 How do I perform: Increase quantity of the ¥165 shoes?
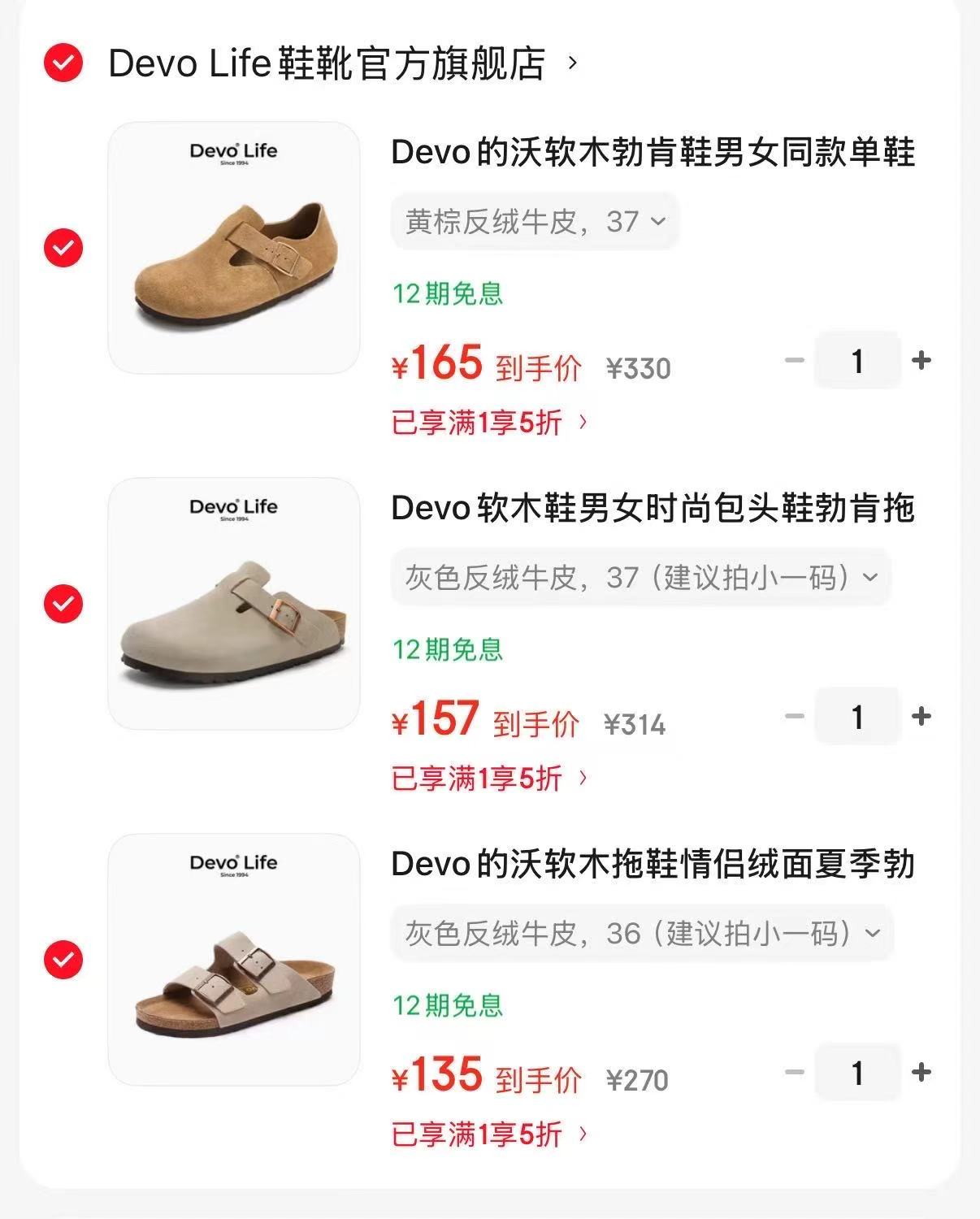(921, 360)
